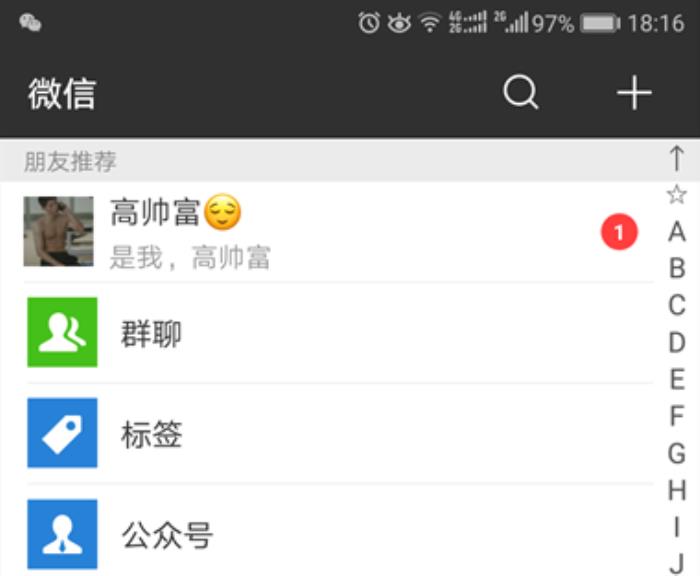Open the plus add menu

click(x=634, y=93)
